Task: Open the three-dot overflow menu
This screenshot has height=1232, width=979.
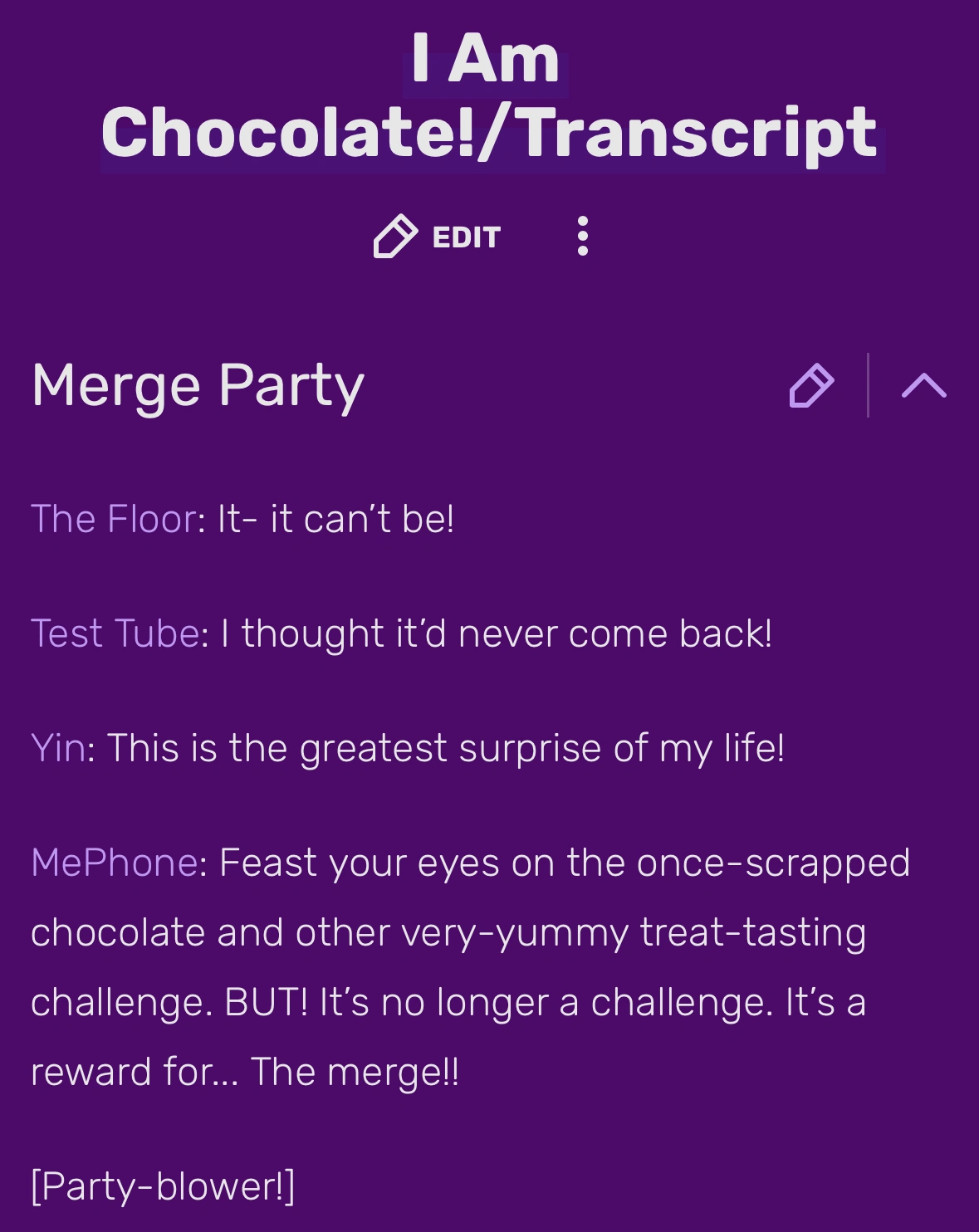Action: tap(583, 237)
